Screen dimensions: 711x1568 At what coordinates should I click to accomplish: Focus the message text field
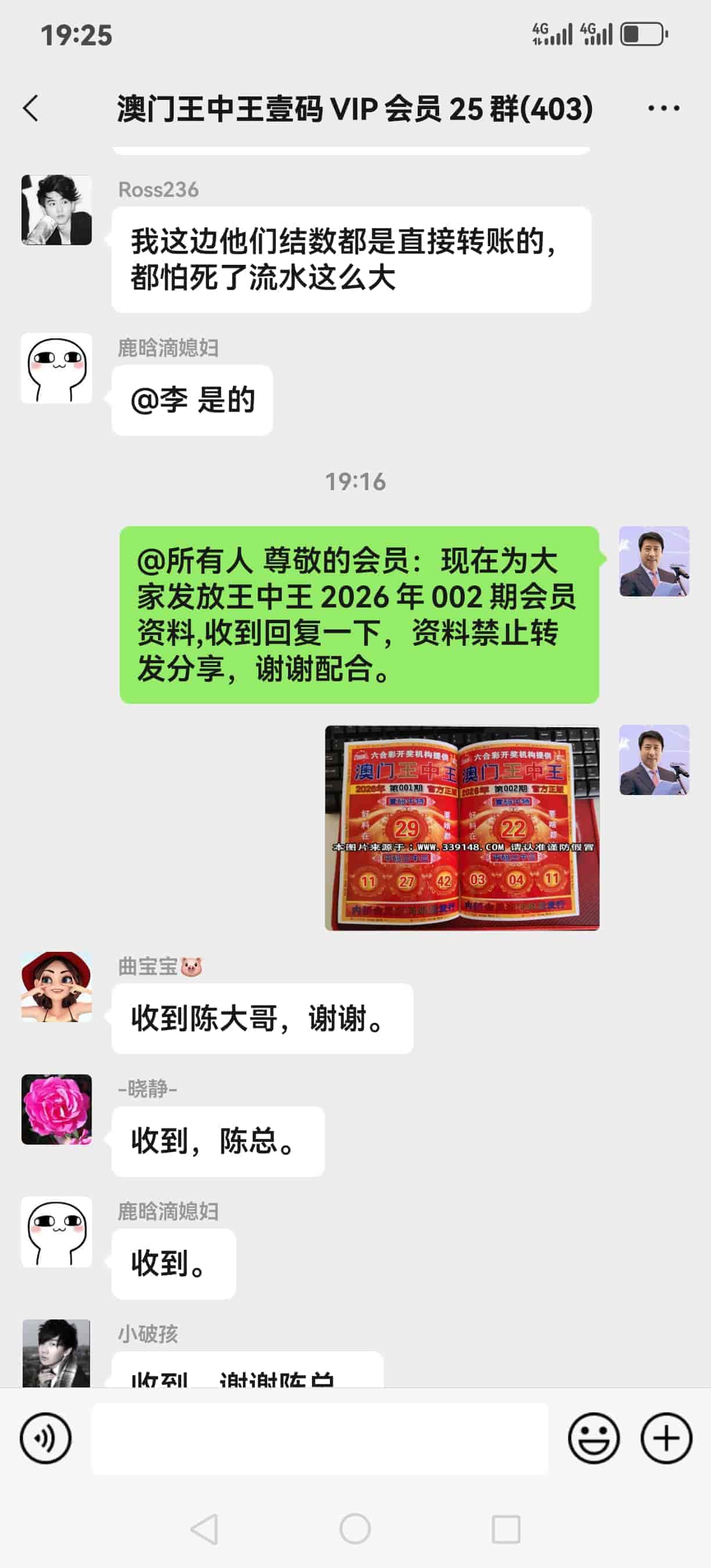pos(319,1438)
